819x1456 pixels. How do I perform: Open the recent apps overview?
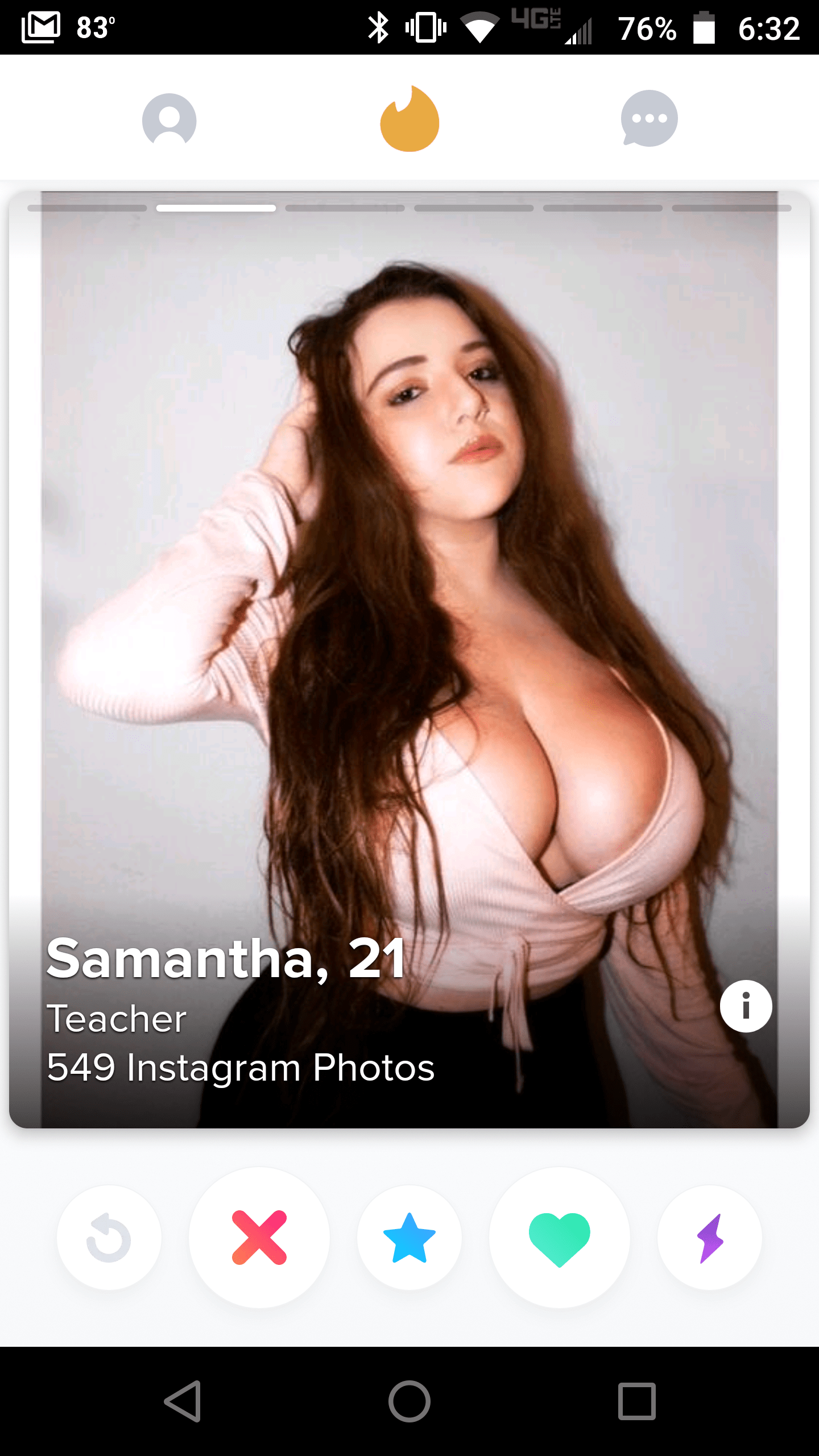pos(636,1401)
